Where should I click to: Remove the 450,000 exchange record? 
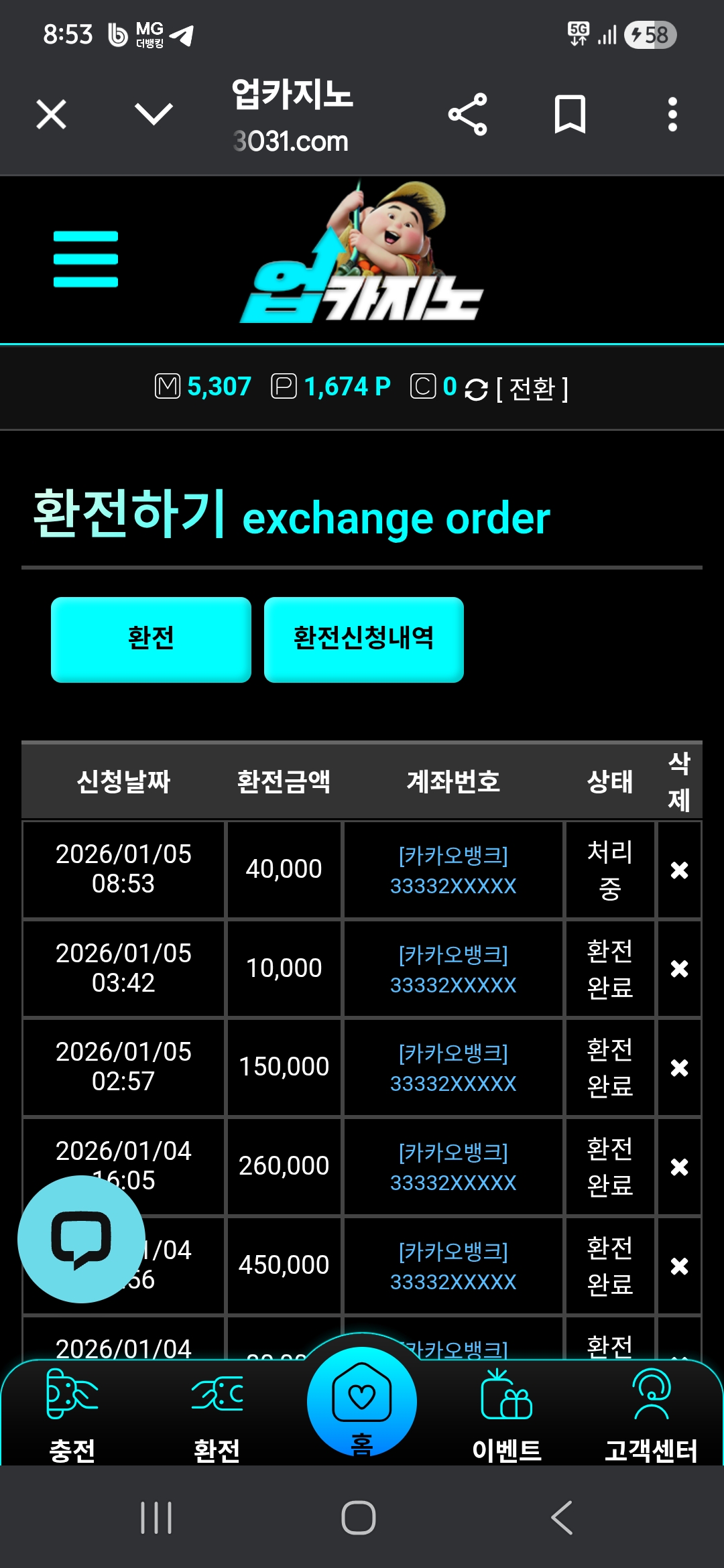point(679,1266)
